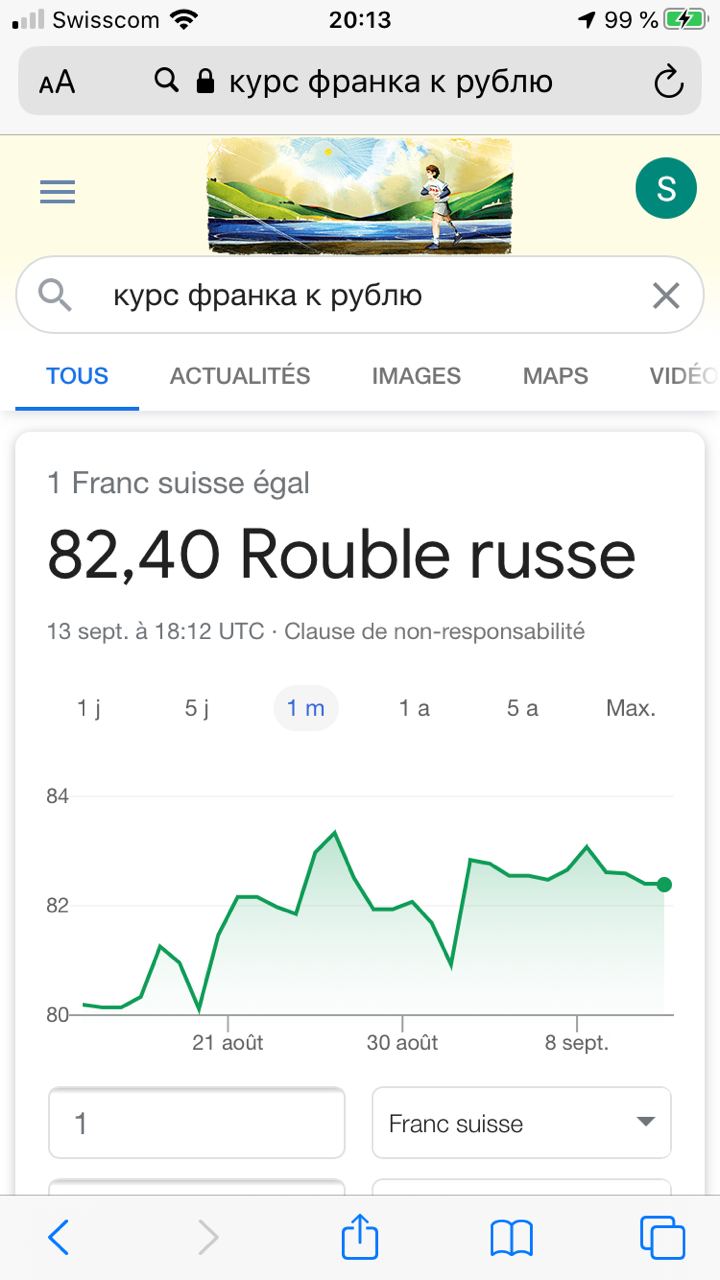
Task: Tap the Safari address bar
Action: (x=360, y=82)
